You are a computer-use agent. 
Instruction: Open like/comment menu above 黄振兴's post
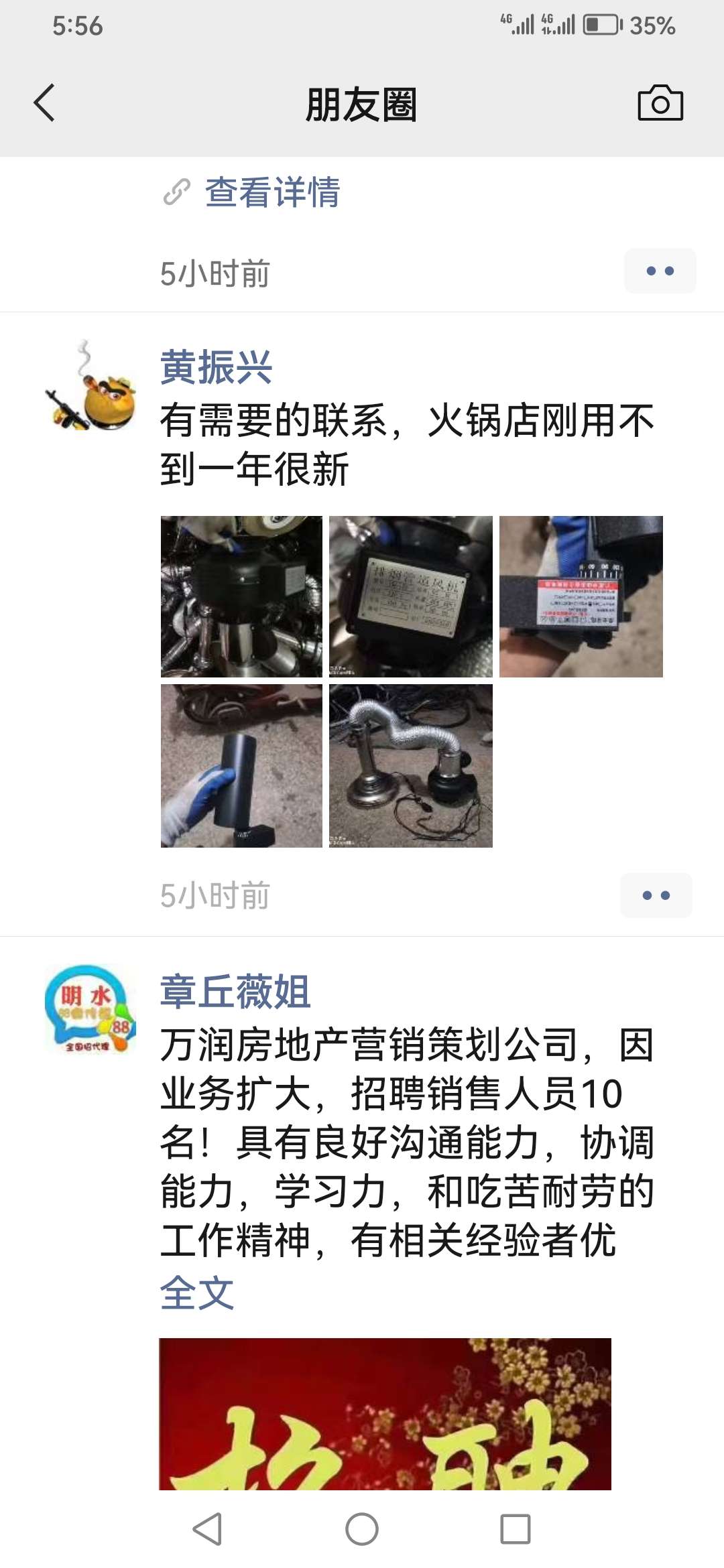pyautogui.click(x=660, y=271)
